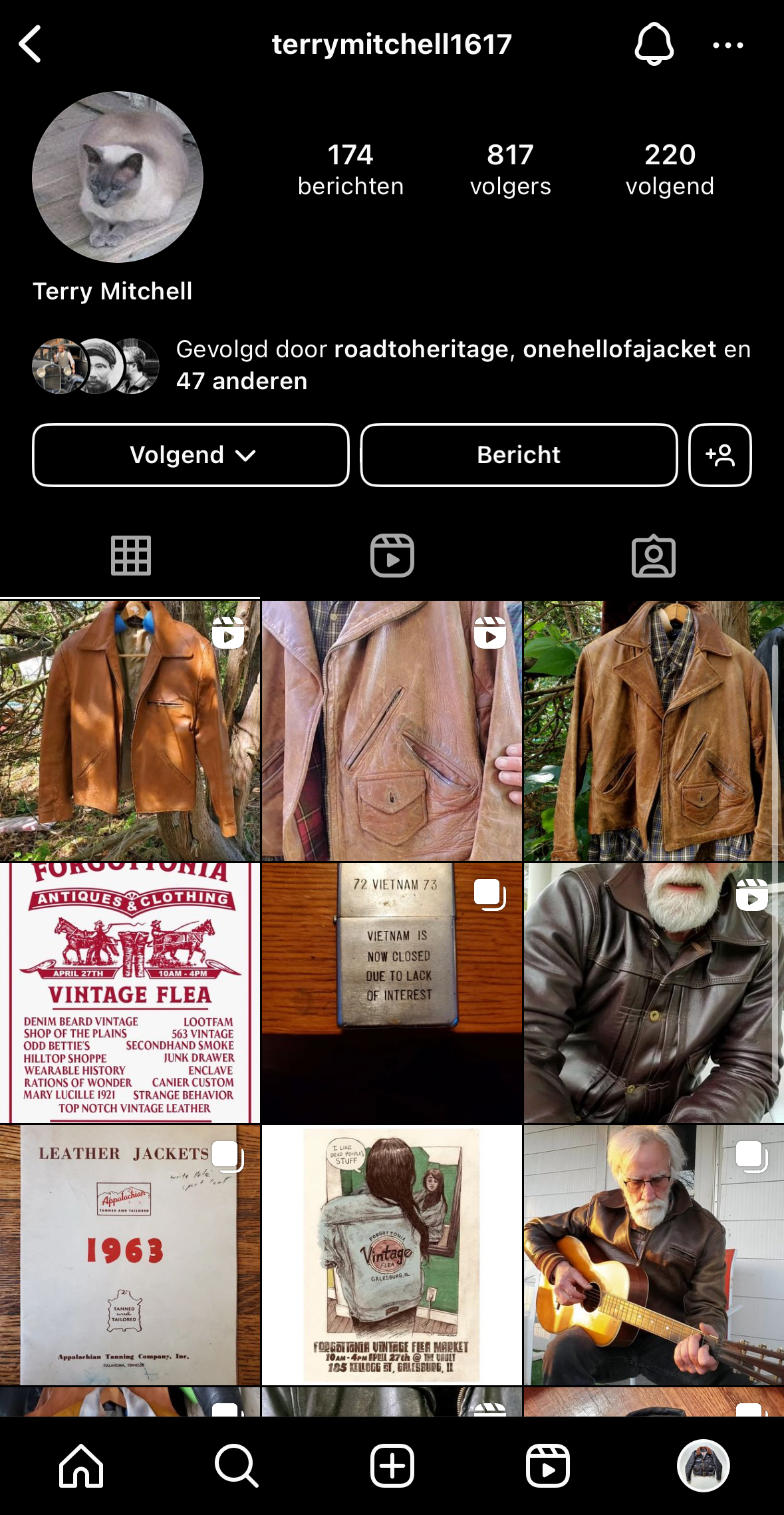Create a new post with plus icon

392,1466
